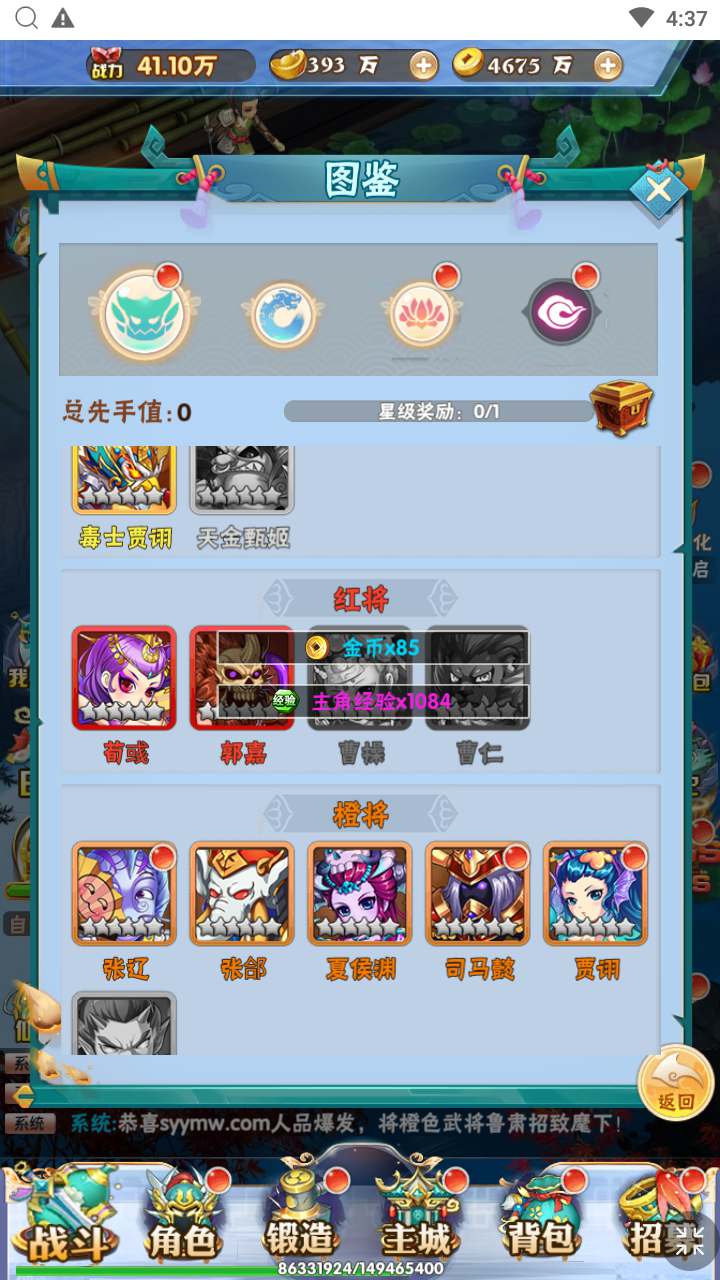This screenshot has height=1280, width=720.
Task: Open hero card 司马懿
Action: (x=478, y=893)
